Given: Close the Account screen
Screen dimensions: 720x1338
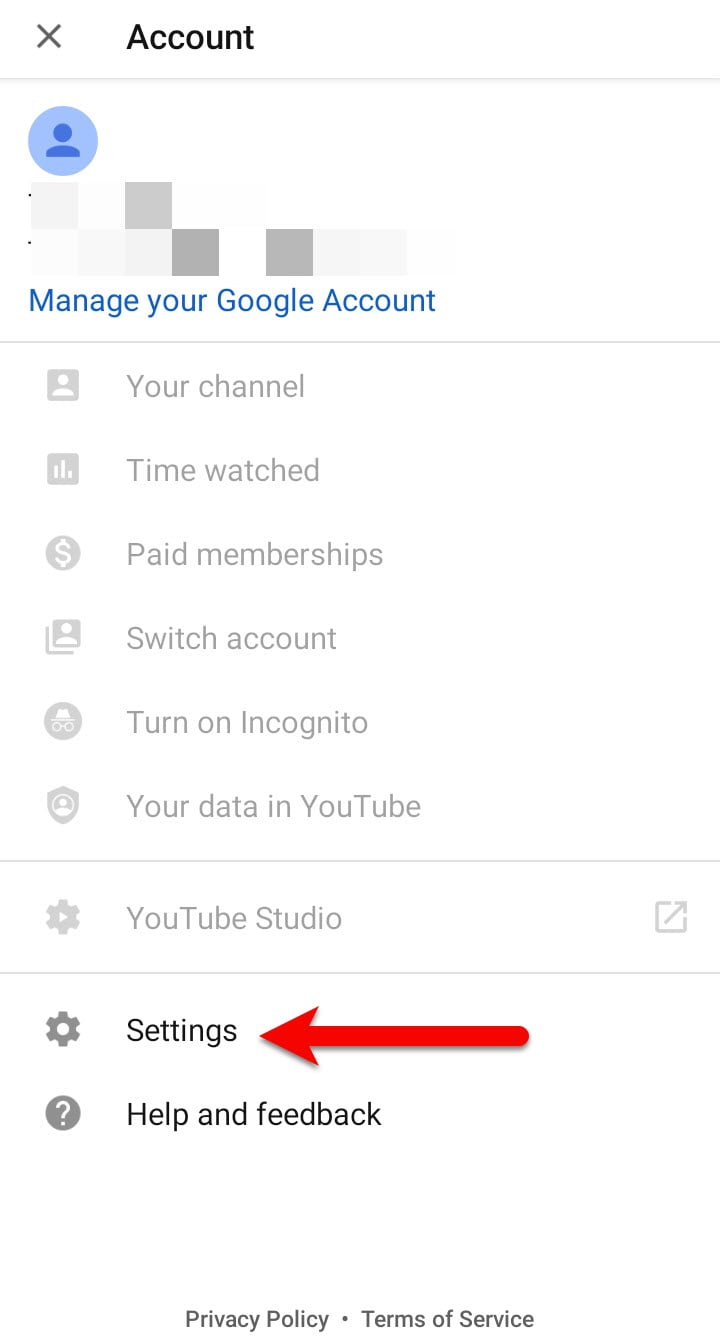Looking at the screenshot, I should pyautogui.click(x=48, y=37).
